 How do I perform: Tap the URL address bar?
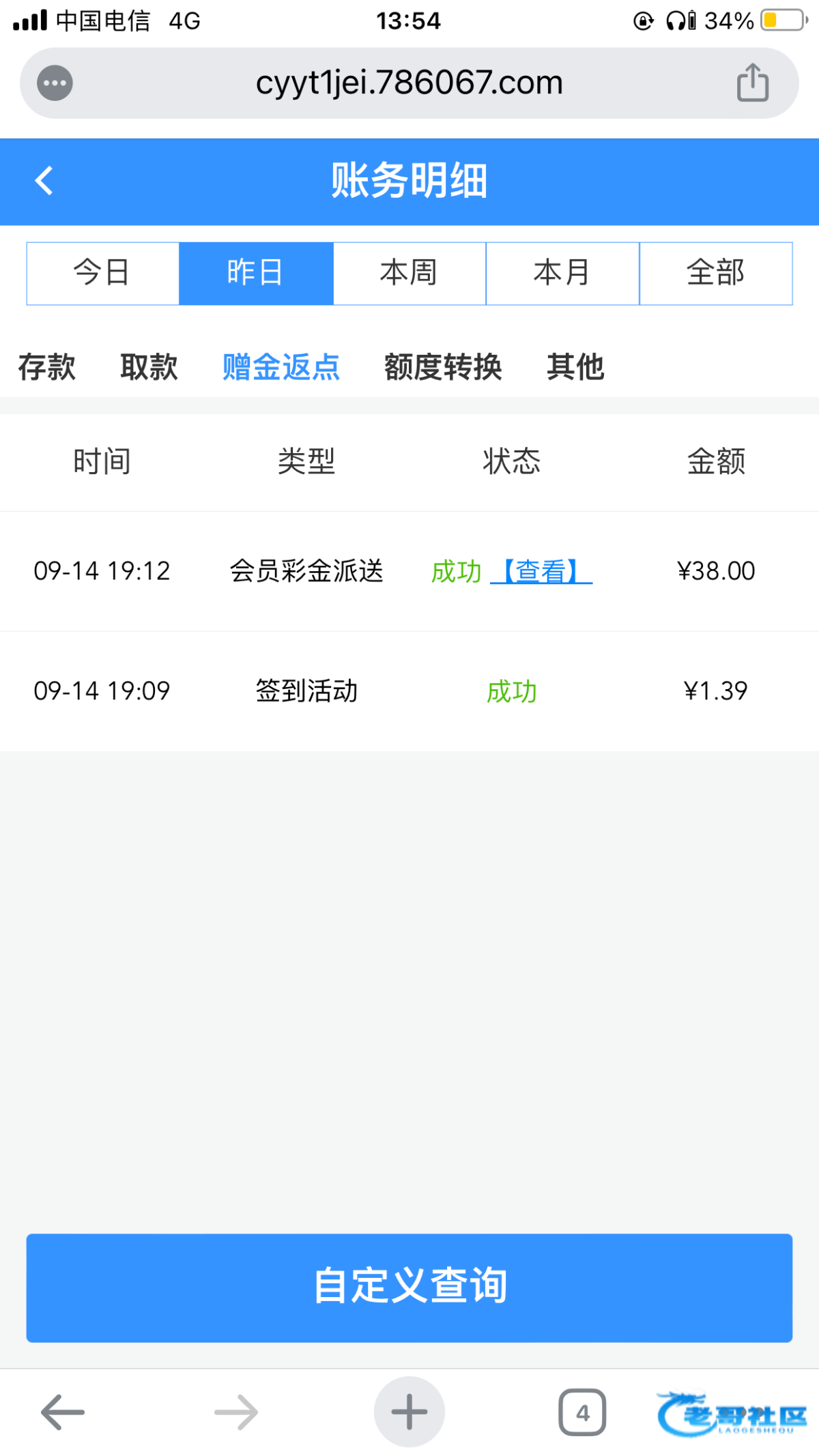pos(408,83)
